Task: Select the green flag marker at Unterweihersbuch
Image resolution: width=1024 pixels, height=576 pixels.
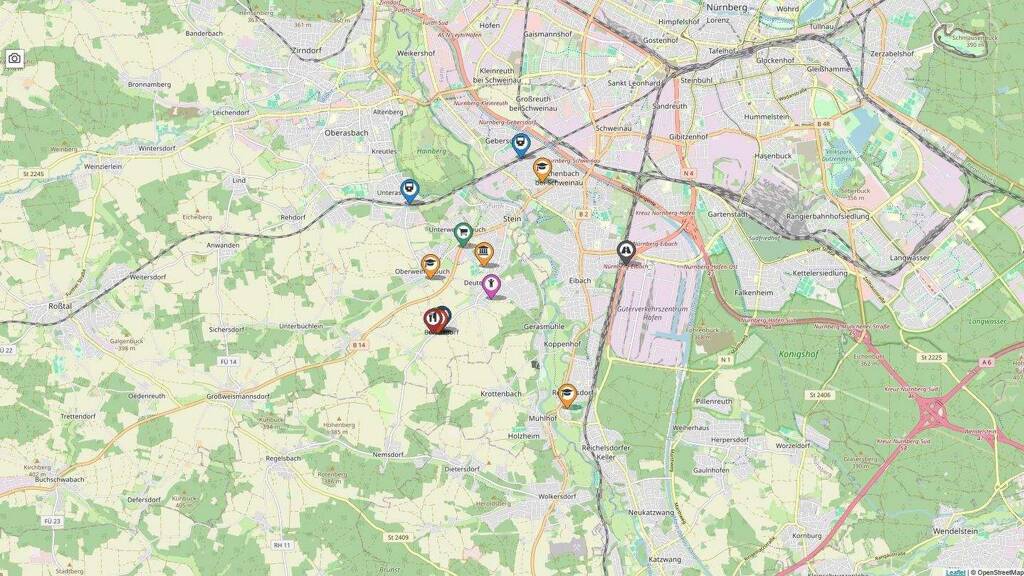Action: coord(462,233)
